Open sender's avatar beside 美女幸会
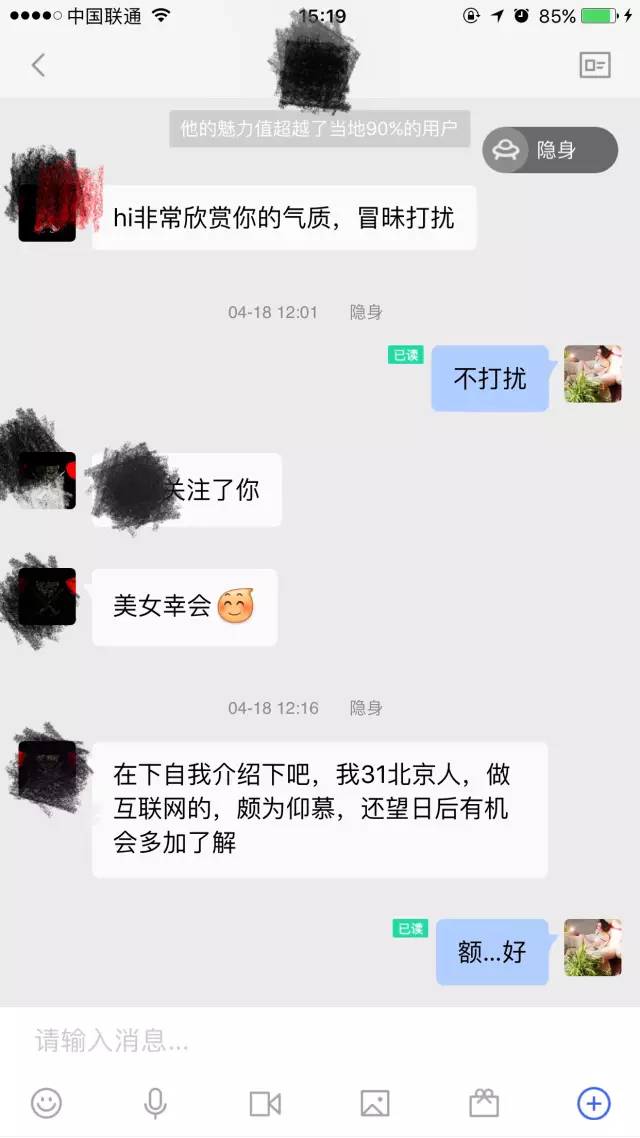This screenshot has width=640, height=1138. 47,596
